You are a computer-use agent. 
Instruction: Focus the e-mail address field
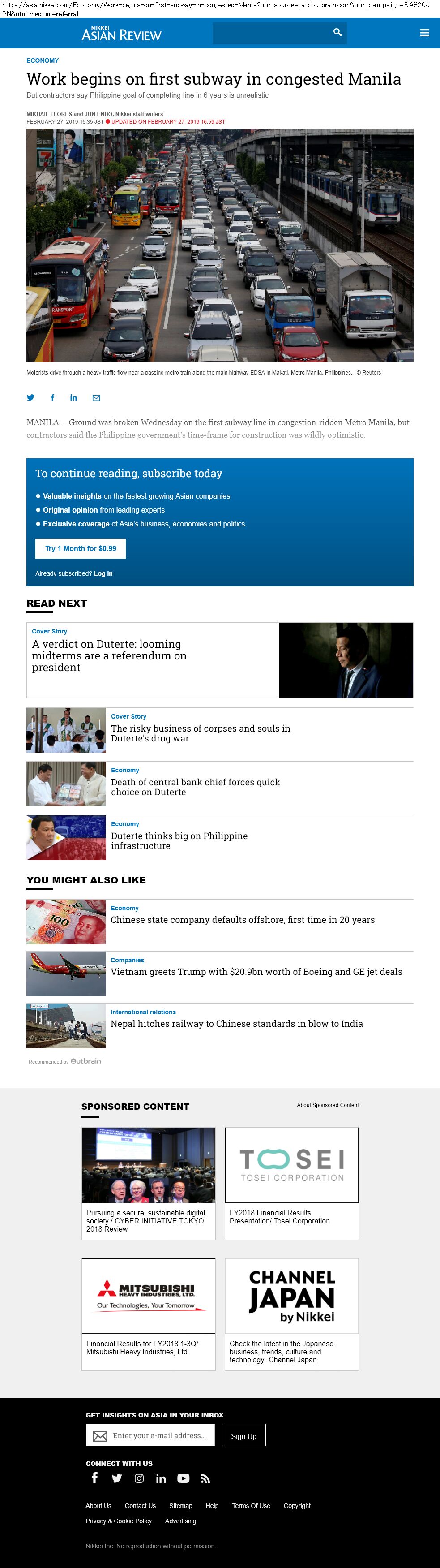click(159, 1435)
